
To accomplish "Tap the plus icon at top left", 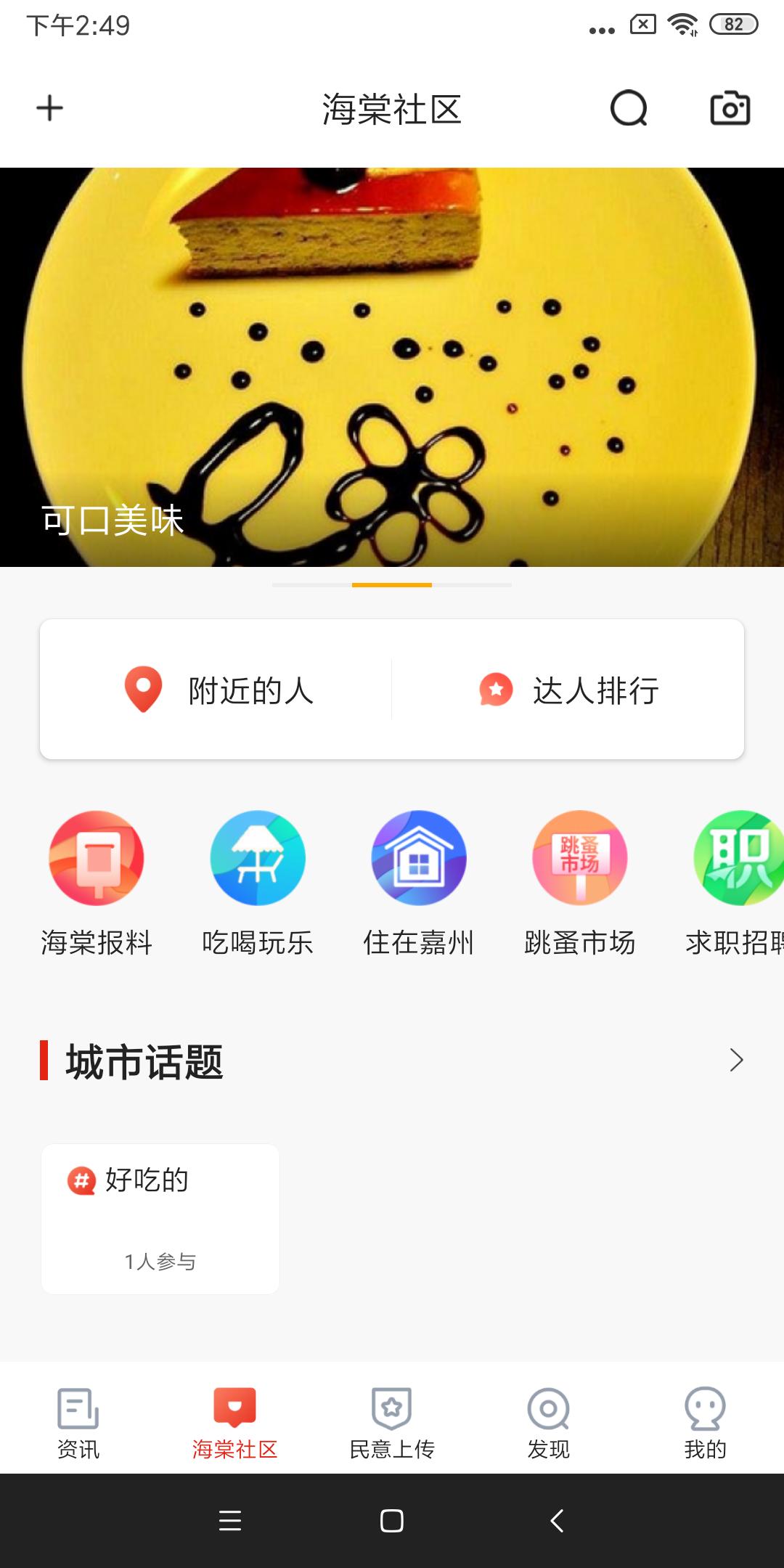I will pyautogui.click(x=49, y=109).
